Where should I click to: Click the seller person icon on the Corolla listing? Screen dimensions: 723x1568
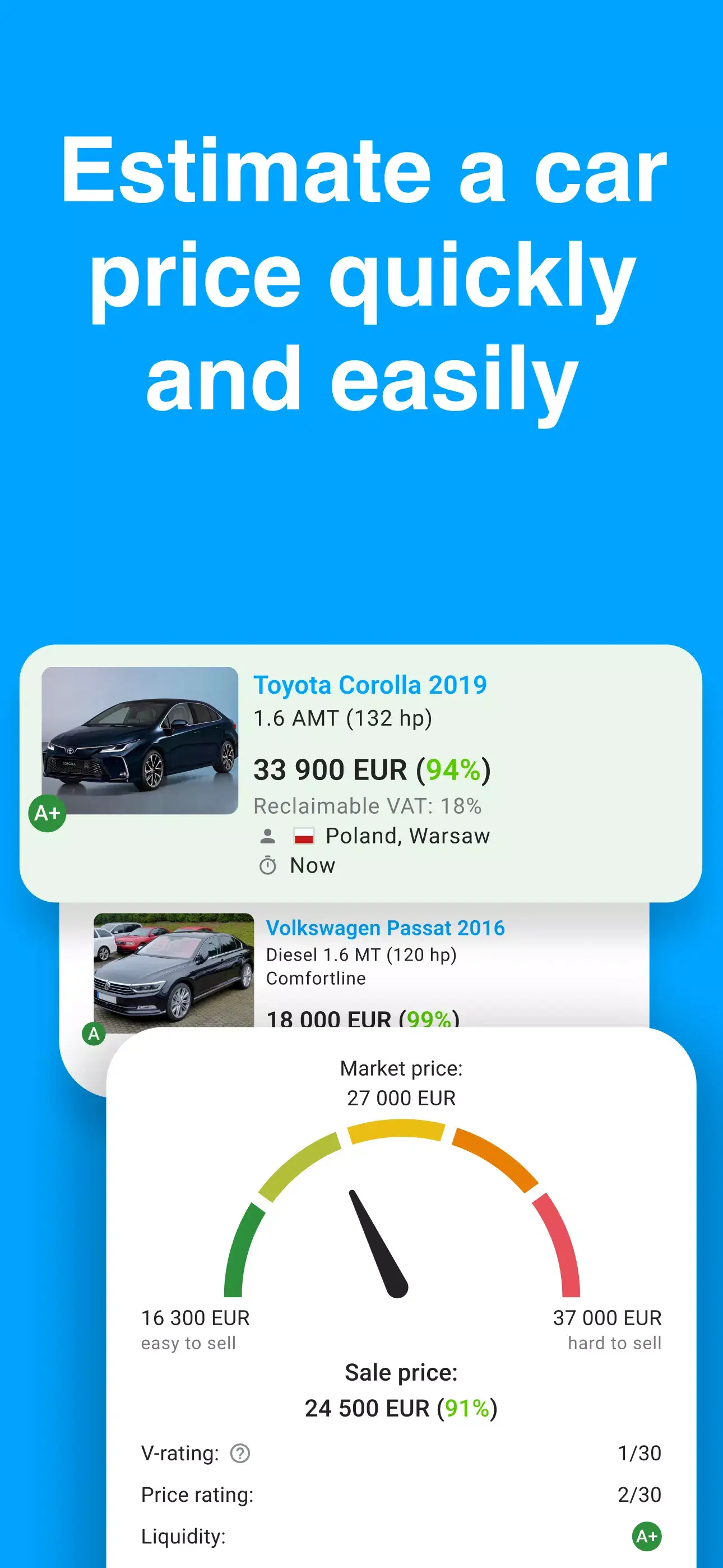[x=270, y=835]
